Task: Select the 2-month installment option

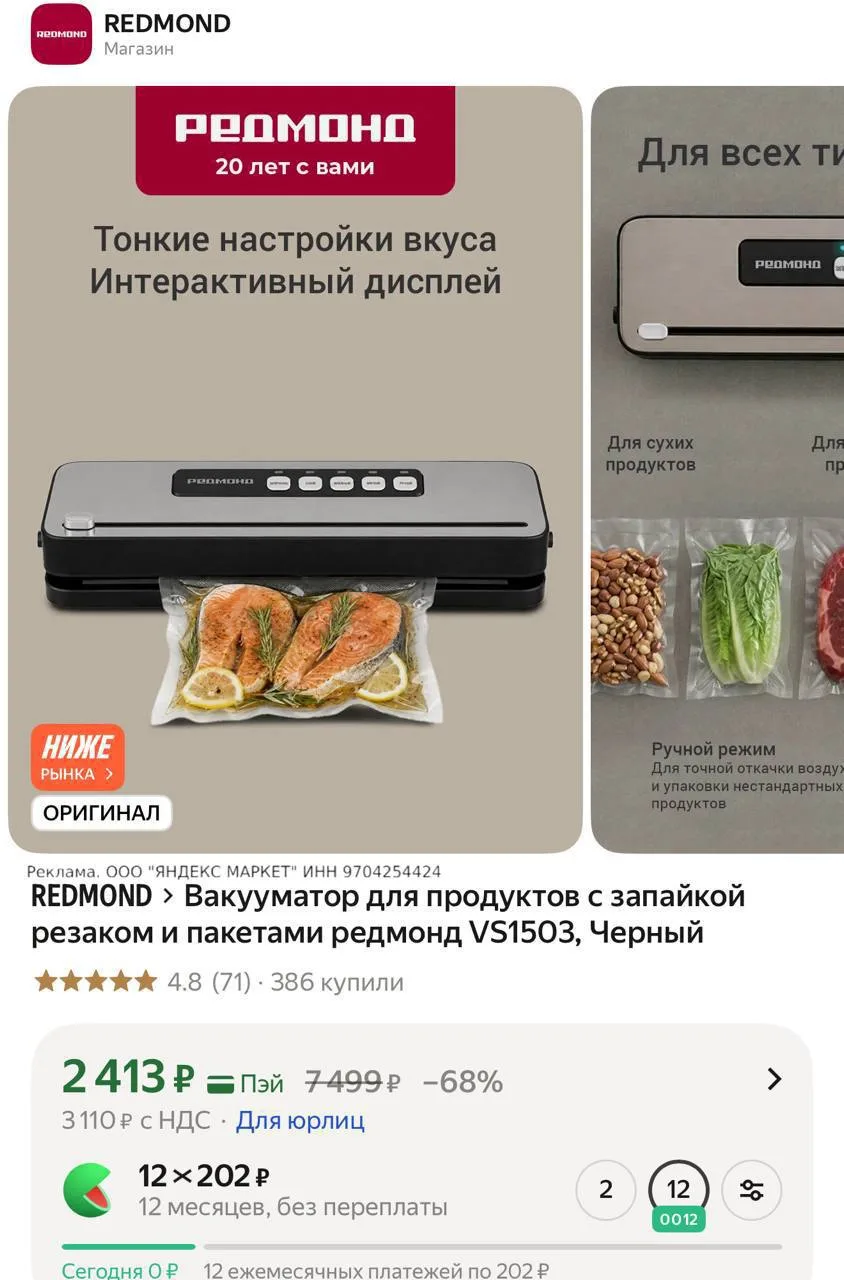Action: click(605, 1190)
